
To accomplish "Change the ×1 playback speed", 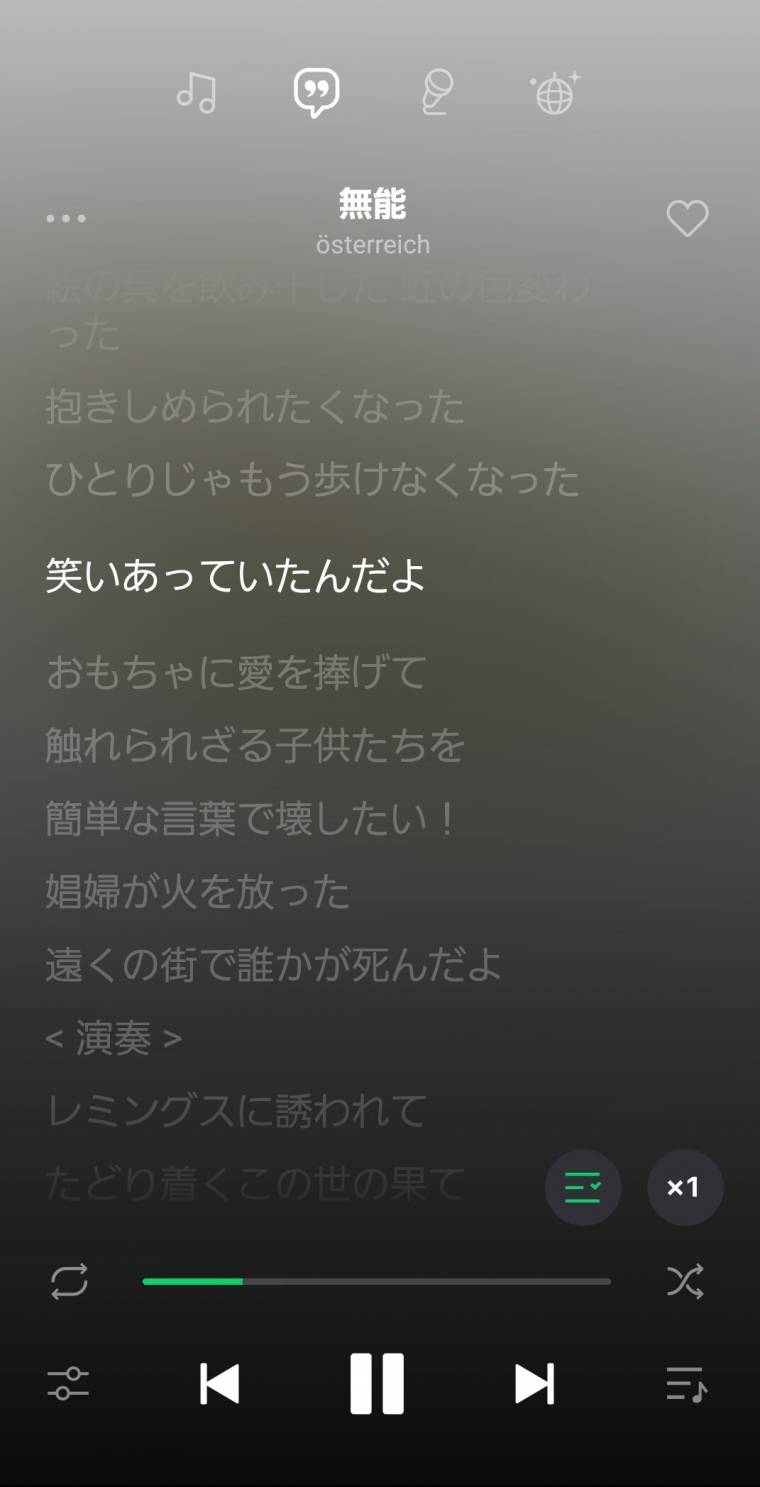I will click(x=684, y=1188).
